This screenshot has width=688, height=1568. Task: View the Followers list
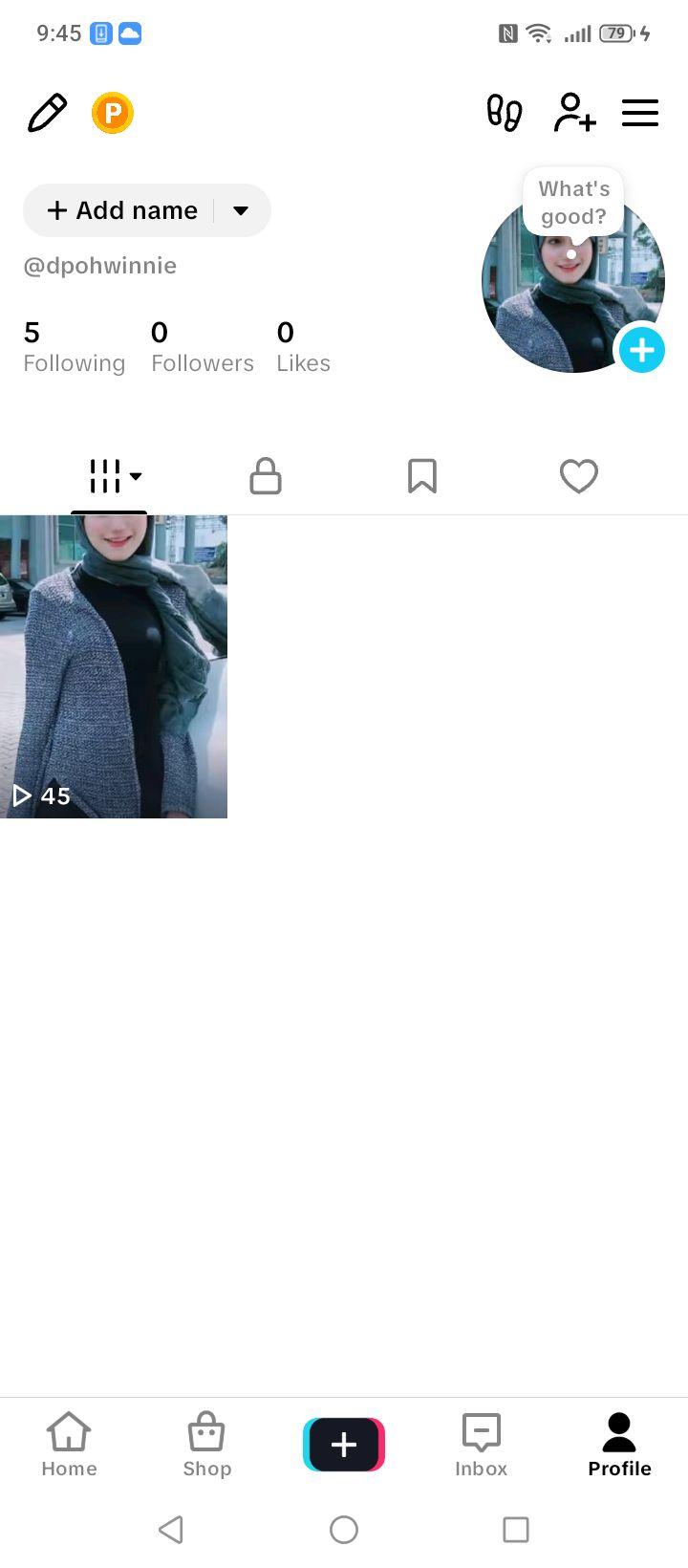click(x=203, y=347)
